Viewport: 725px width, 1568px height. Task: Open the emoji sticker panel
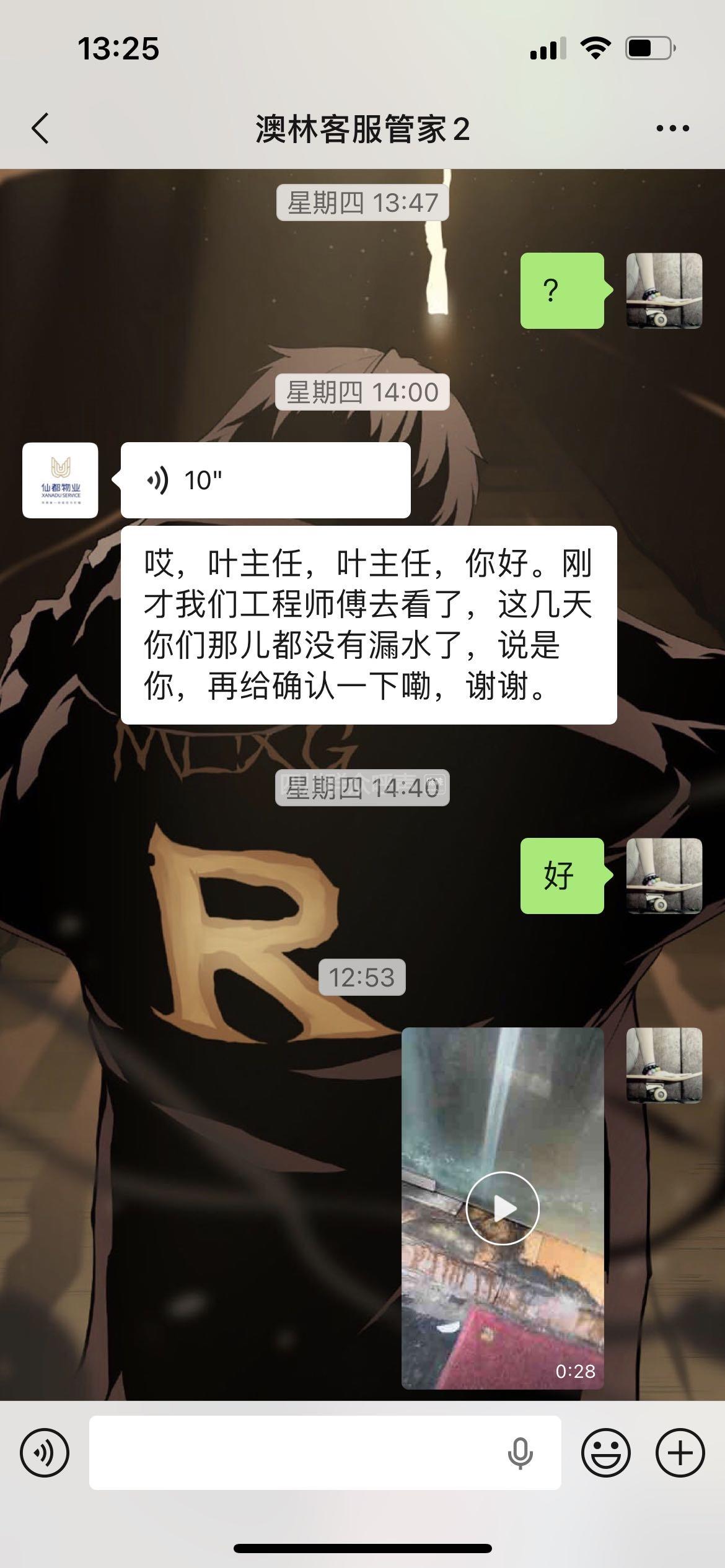605,1453
